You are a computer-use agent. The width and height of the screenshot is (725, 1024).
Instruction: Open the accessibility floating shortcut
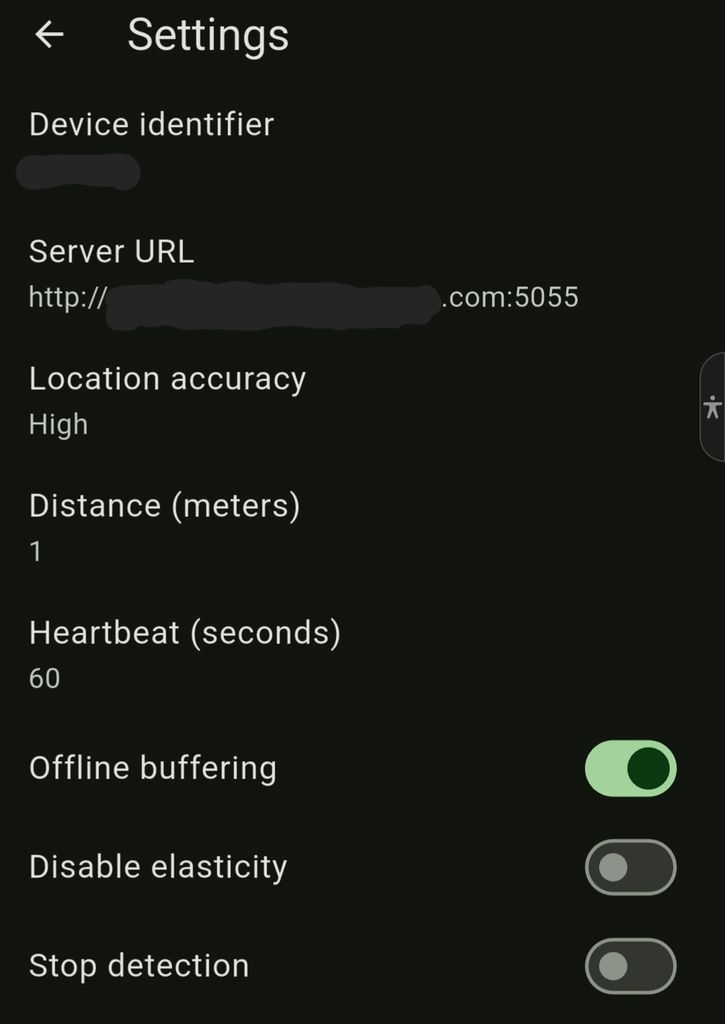click(712, 407)
